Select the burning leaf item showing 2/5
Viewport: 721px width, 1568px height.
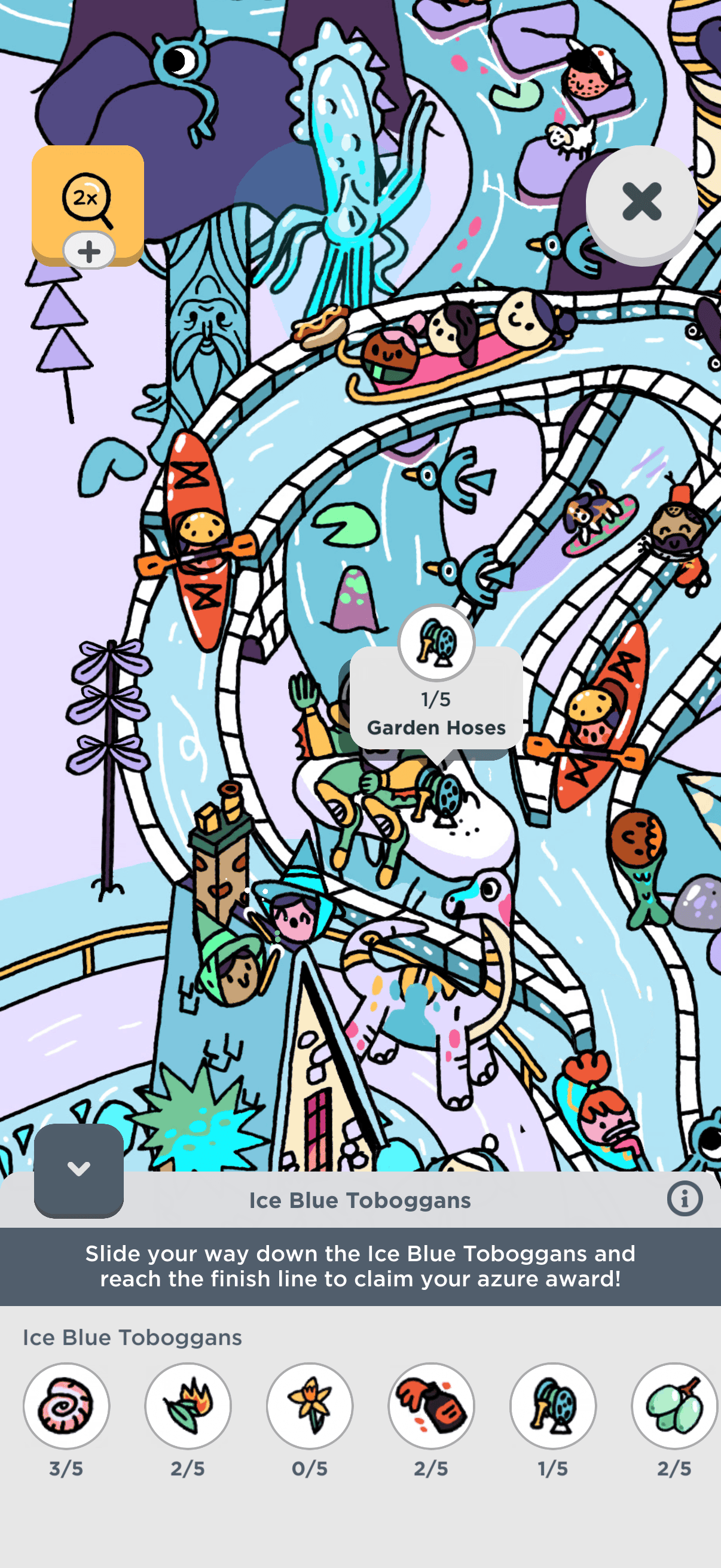188,1406
